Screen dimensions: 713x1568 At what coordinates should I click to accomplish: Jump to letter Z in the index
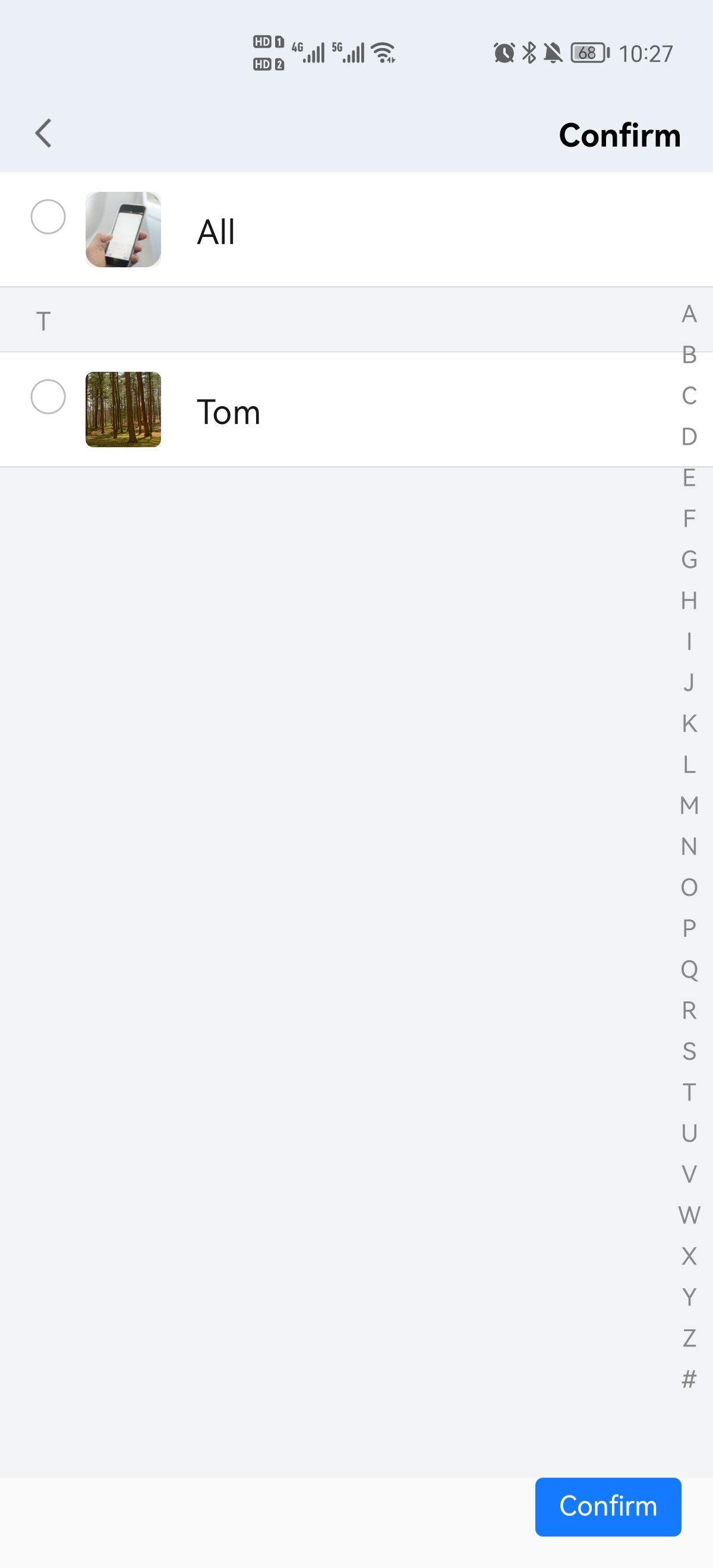689,1338
